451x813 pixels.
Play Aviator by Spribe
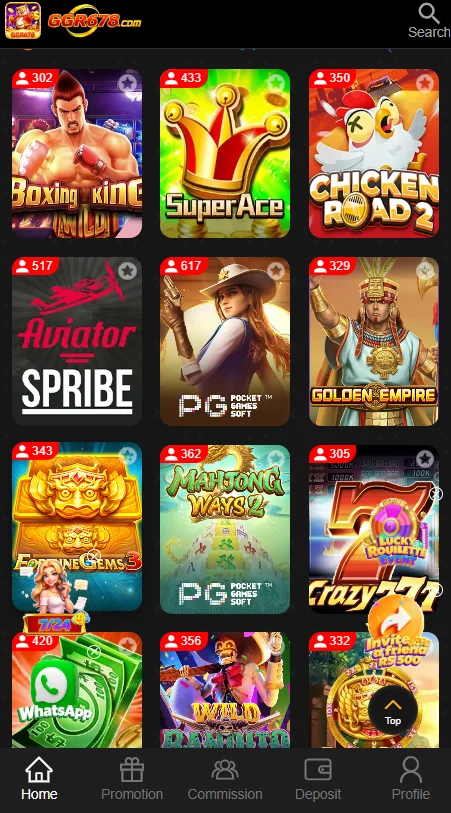[x=77, y=341]
